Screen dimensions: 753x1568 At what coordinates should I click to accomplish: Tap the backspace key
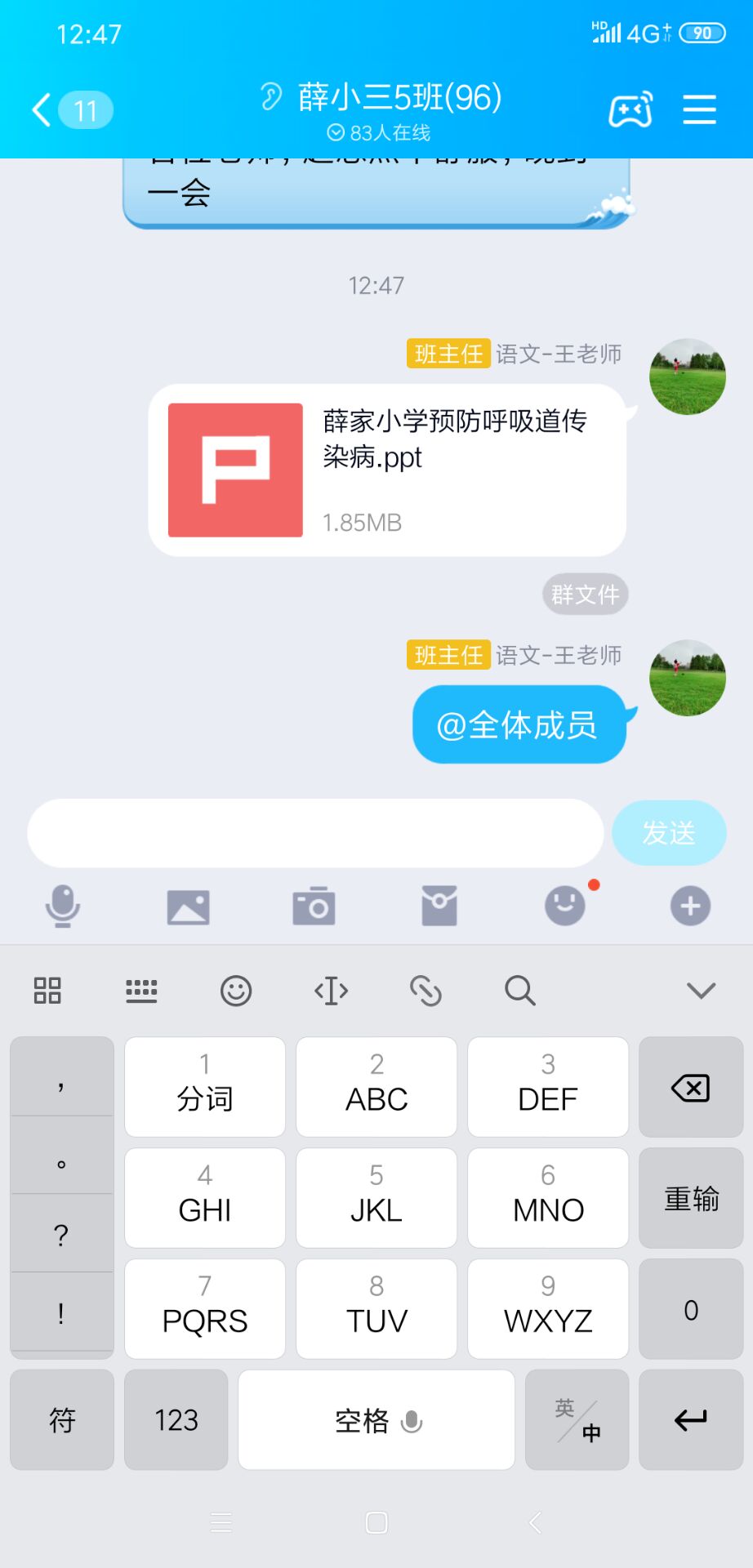(x=690, y=1088)
